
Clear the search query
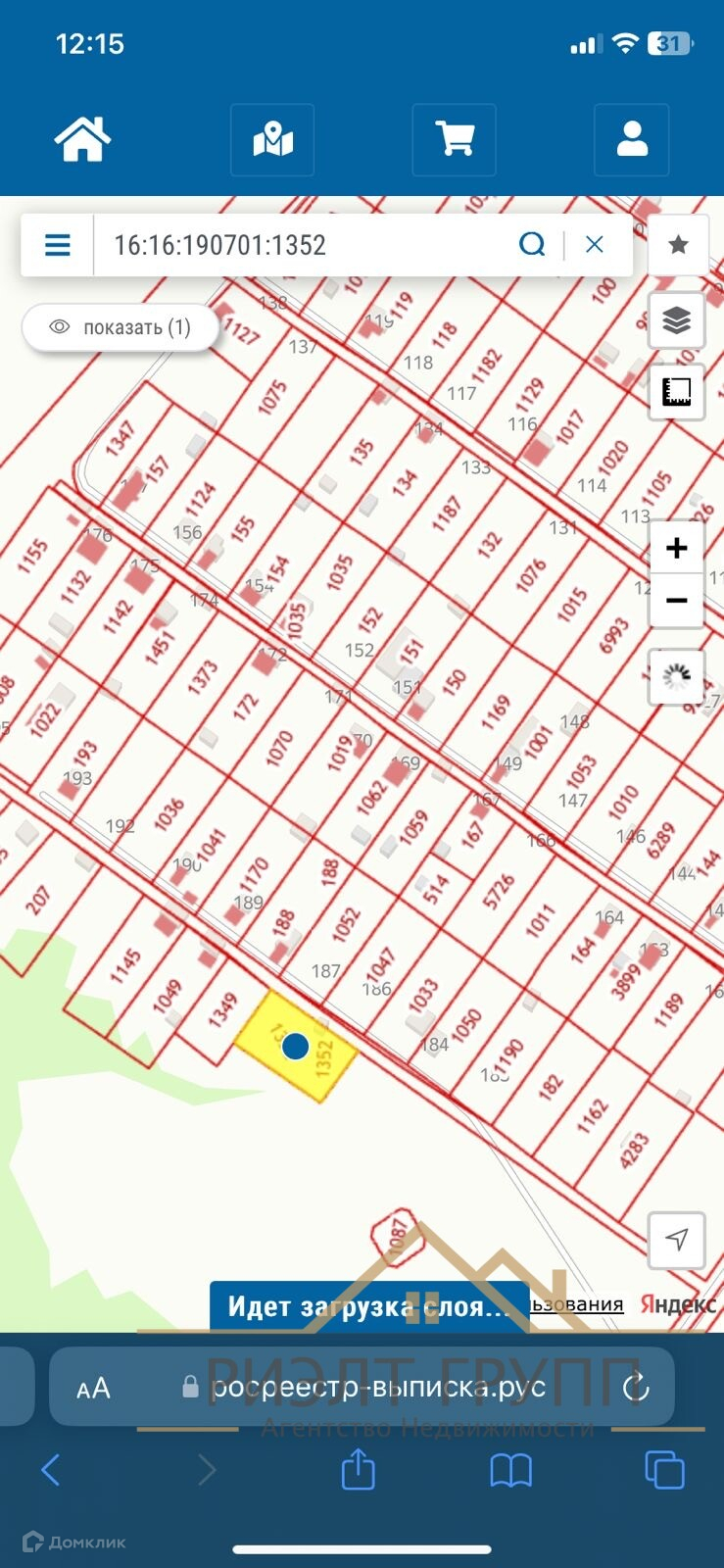[x=594, y=244]
